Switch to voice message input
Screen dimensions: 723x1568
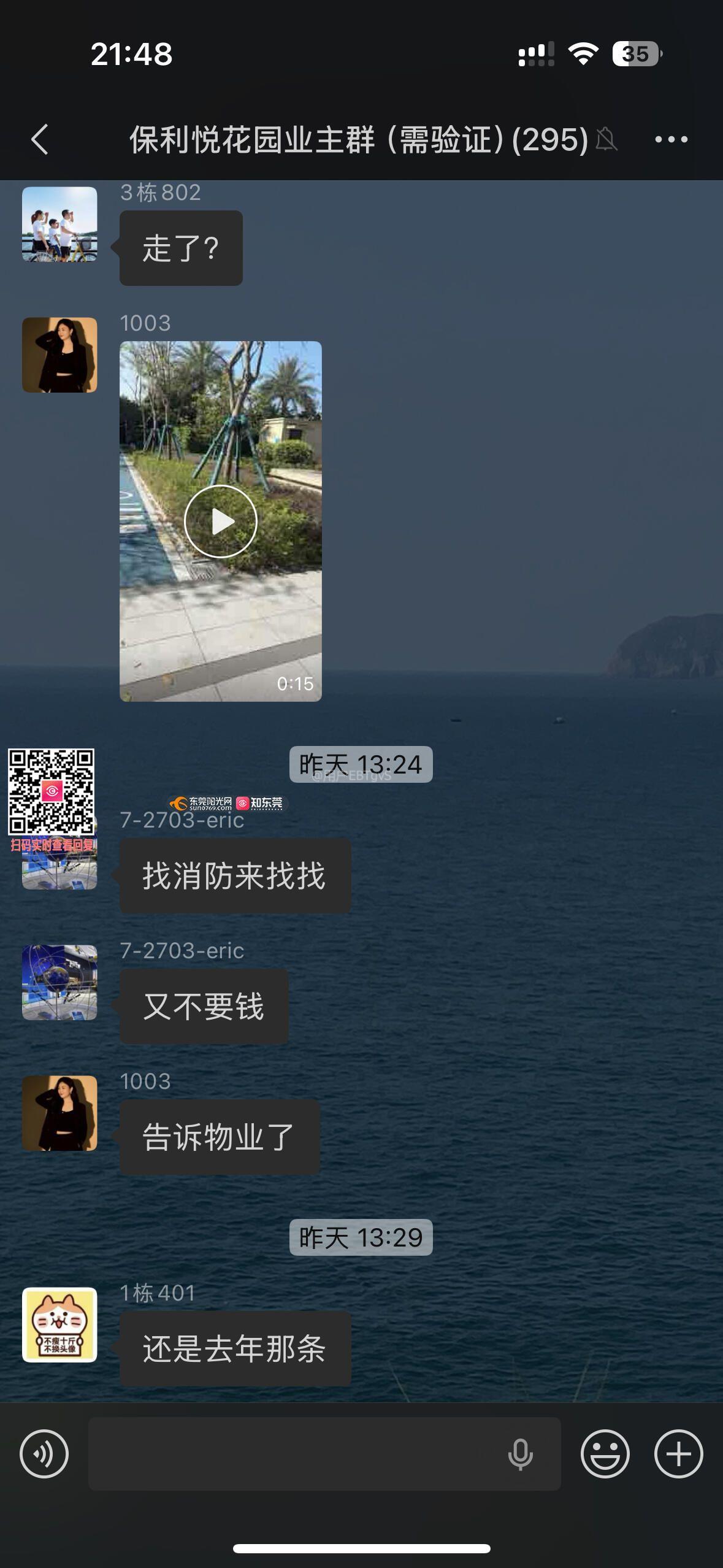[44, 1453]
